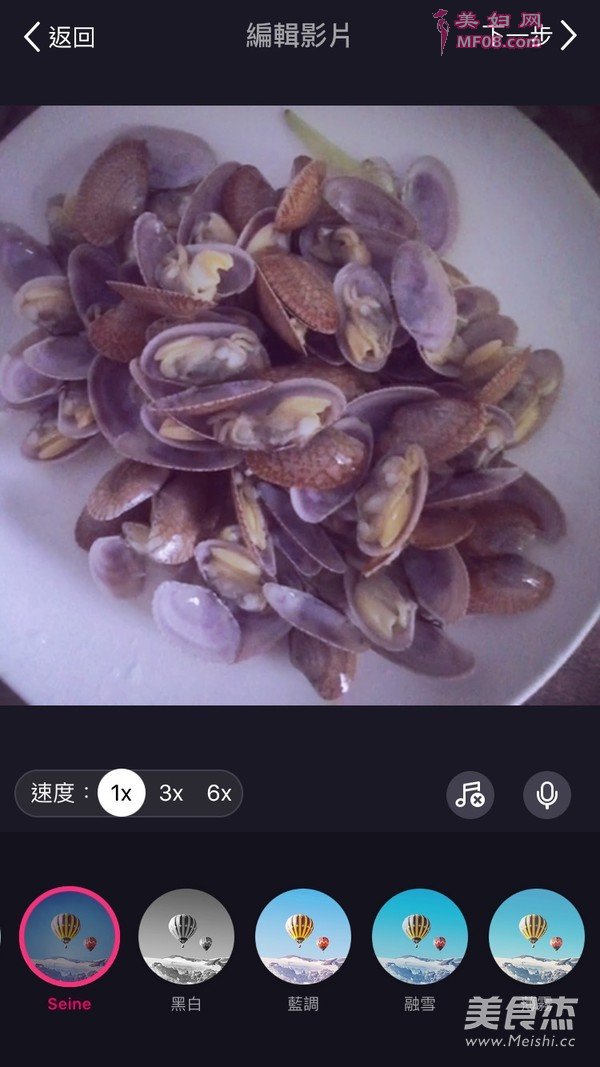
Task: Go back with the 返回 button
Action: click(x=59, y=37)
